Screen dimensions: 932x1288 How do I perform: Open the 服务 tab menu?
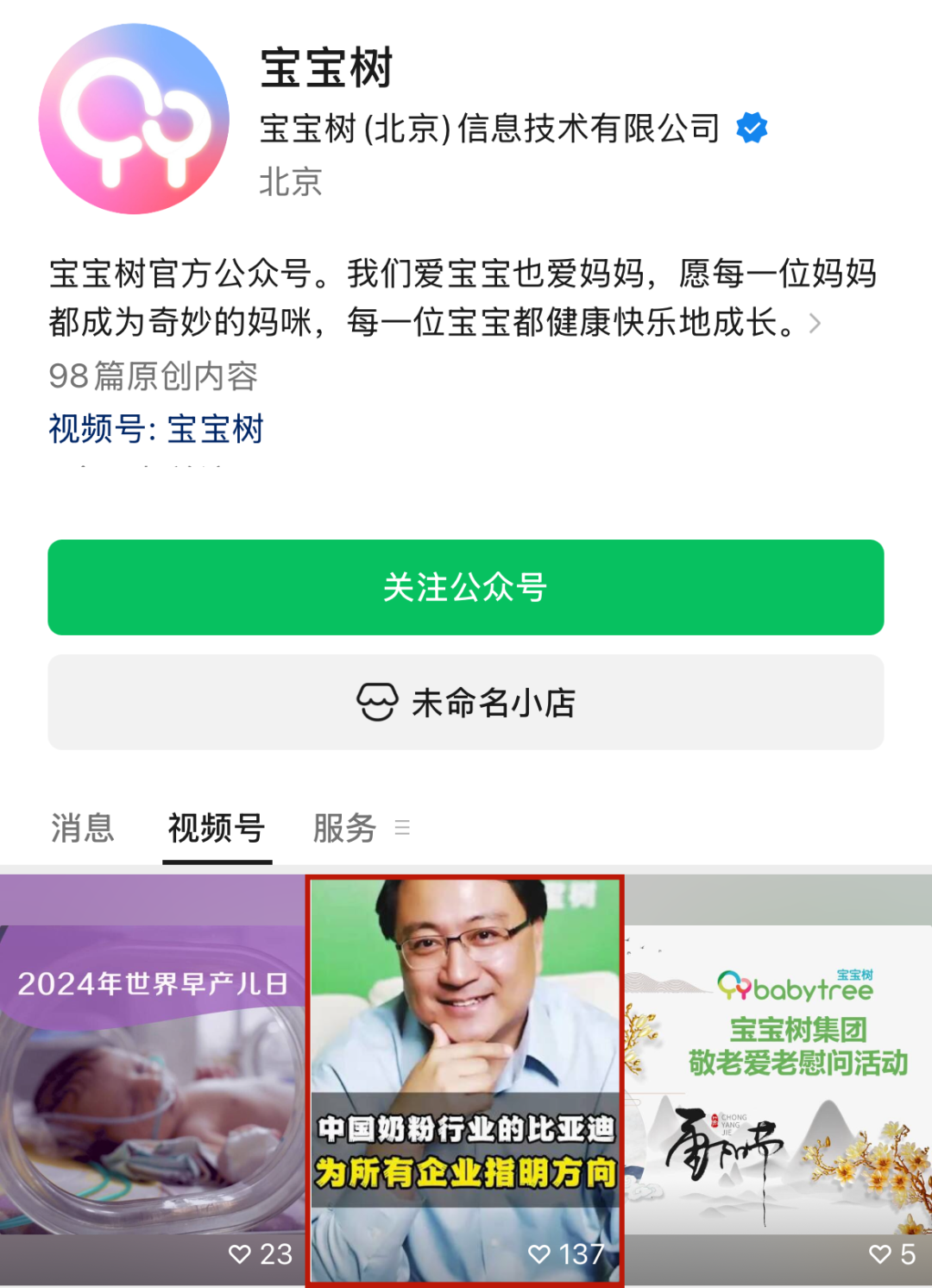(x=361, y=828)
